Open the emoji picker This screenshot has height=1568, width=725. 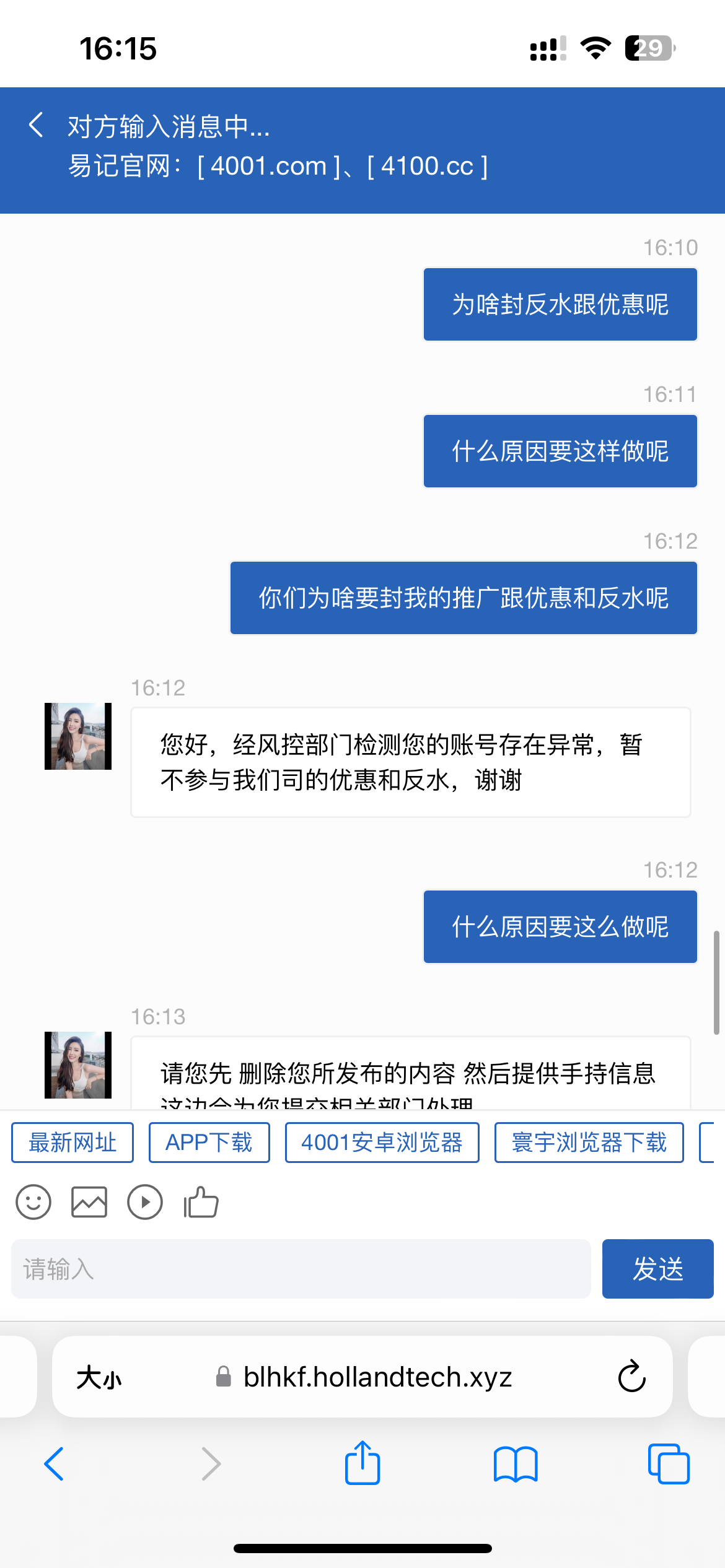33,1202
